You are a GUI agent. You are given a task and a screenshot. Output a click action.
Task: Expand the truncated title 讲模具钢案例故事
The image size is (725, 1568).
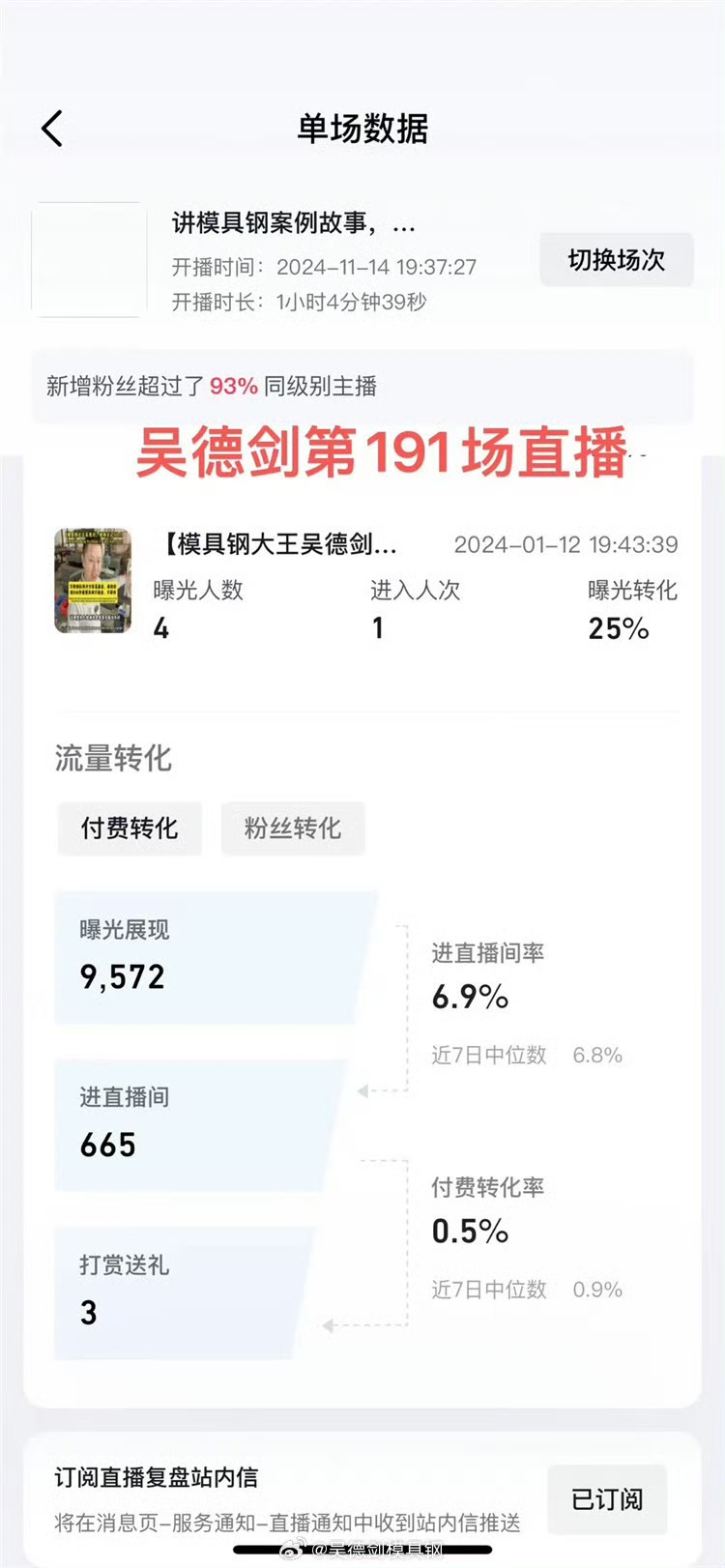click(290, 224)
